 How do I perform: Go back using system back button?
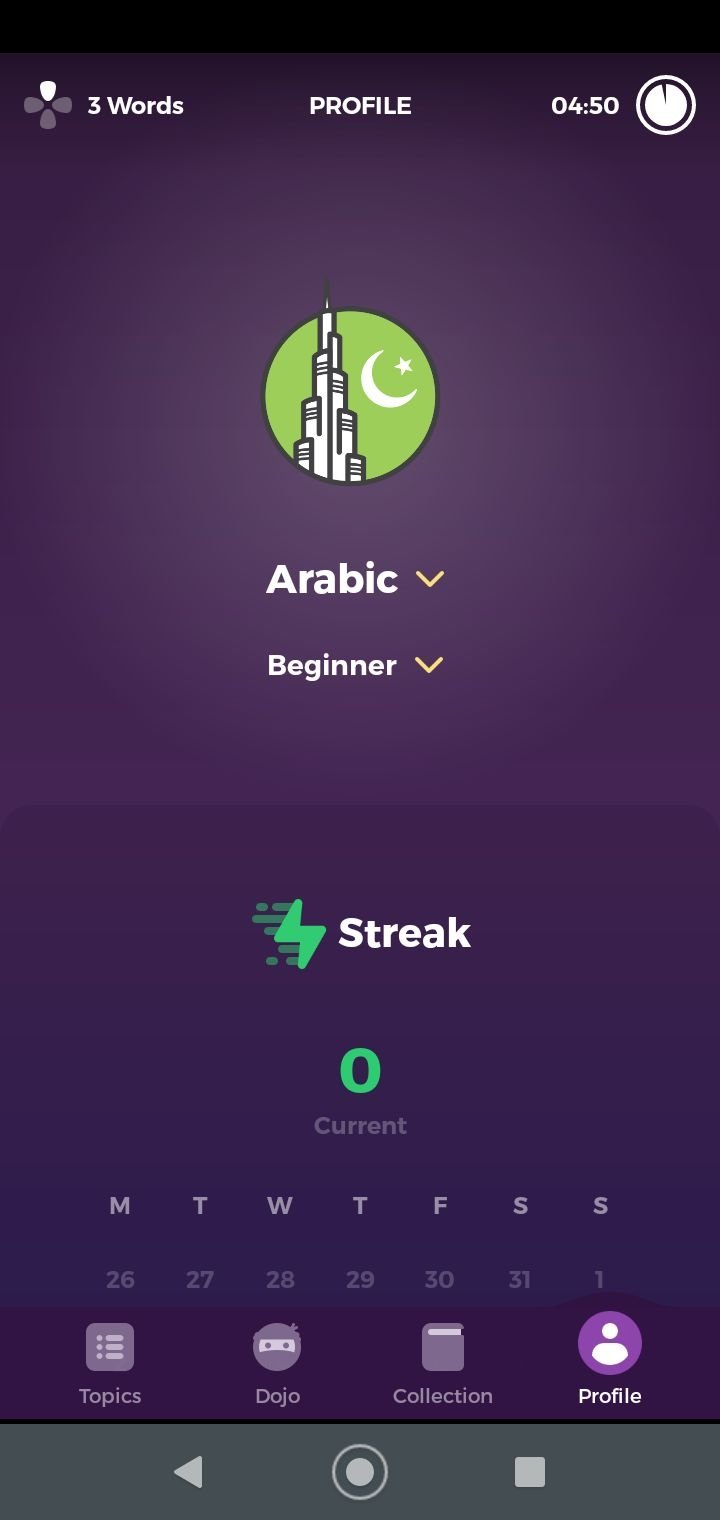pos(188,1472)
